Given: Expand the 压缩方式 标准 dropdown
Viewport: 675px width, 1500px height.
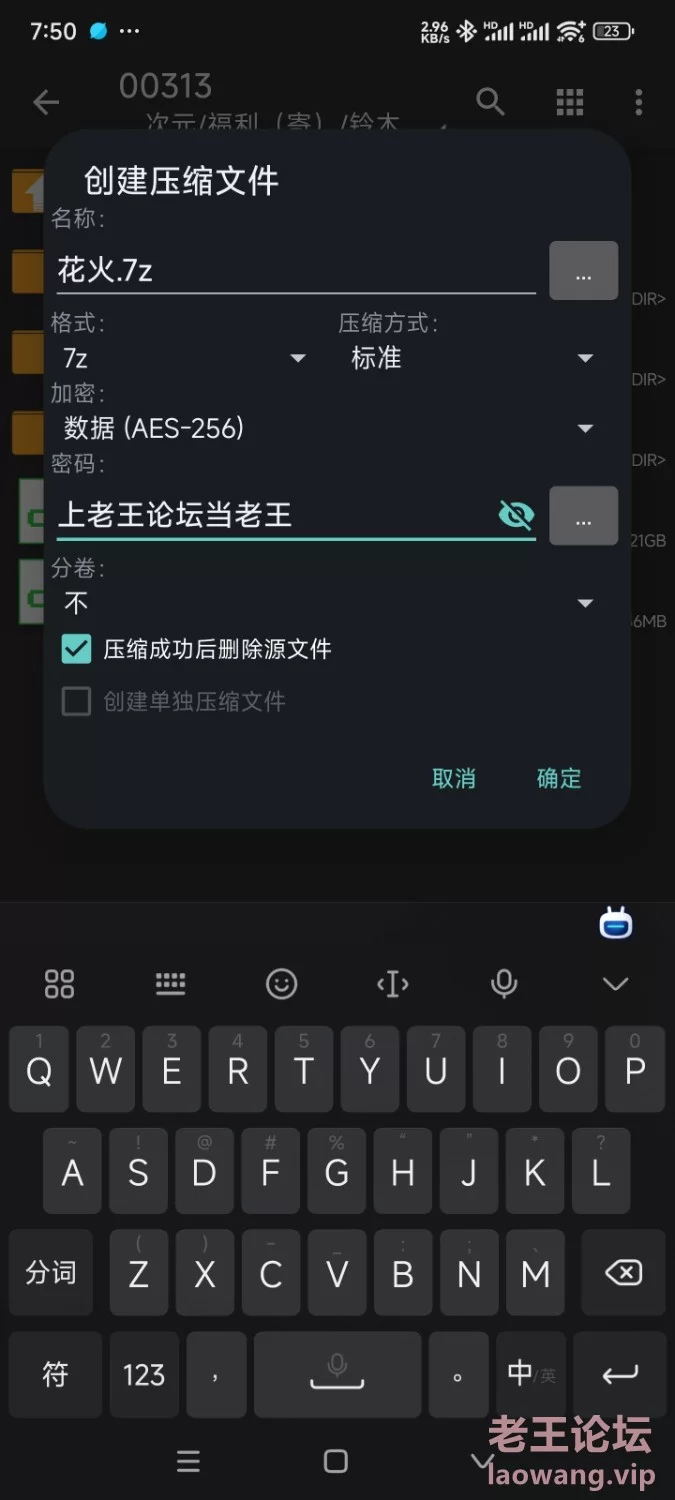Looking at the screenshot, I should (x=472, y=358).
